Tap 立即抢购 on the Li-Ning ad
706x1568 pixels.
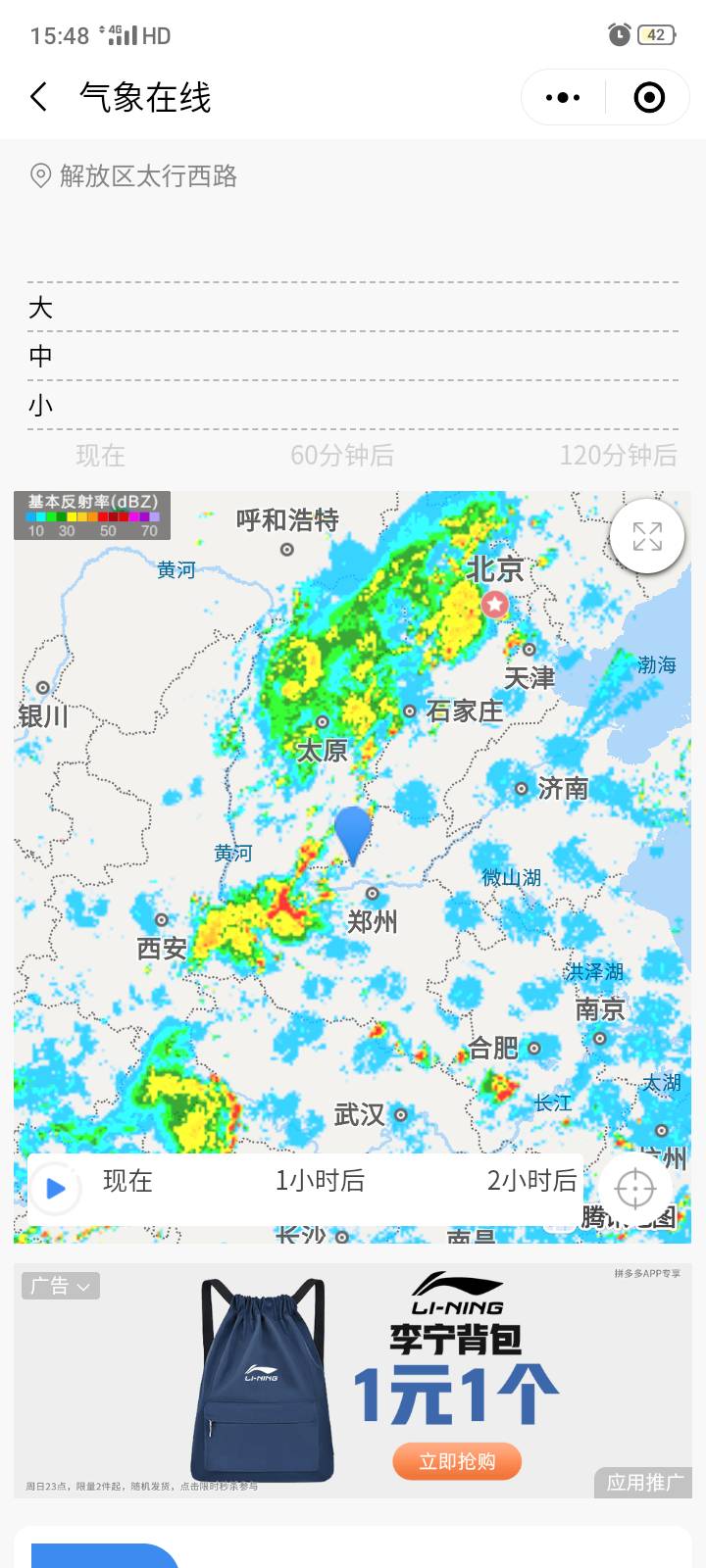(x=457, y=1461)
